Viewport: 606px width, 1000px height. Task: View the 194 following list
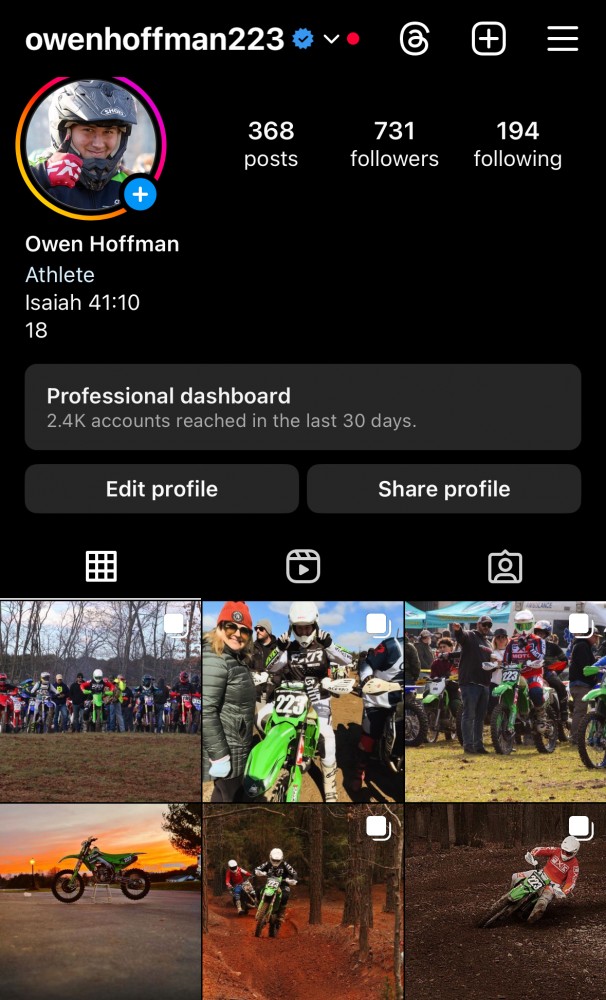click(517, 144)
